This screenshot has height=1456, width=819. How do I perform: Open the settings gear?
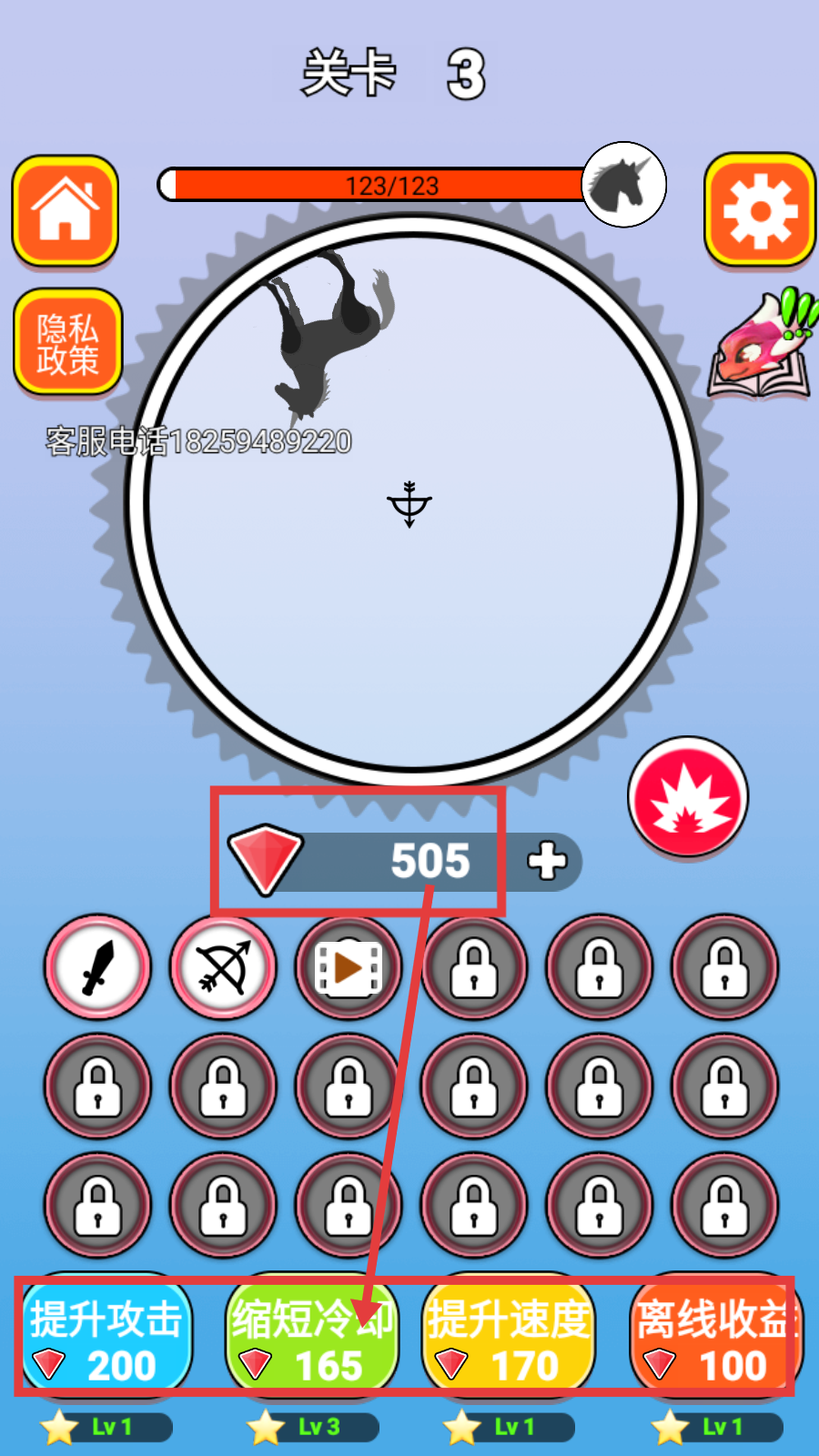[x=760, y=211]
